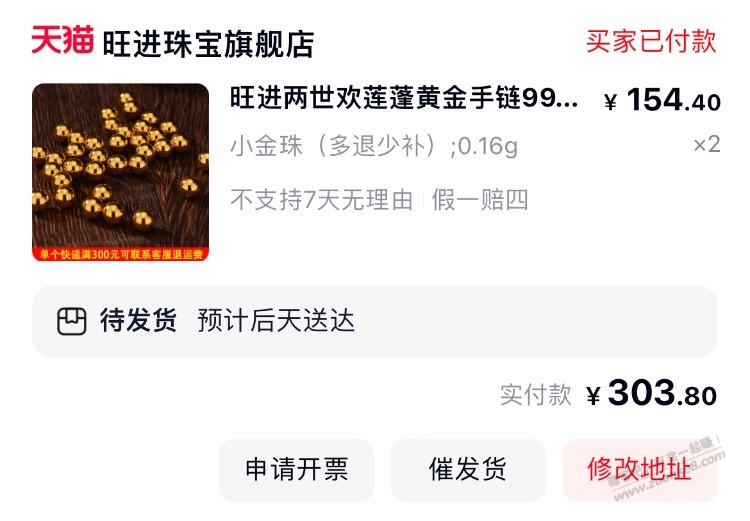Remind seller with 催发货
750x521 pixels.
[467, 469]
